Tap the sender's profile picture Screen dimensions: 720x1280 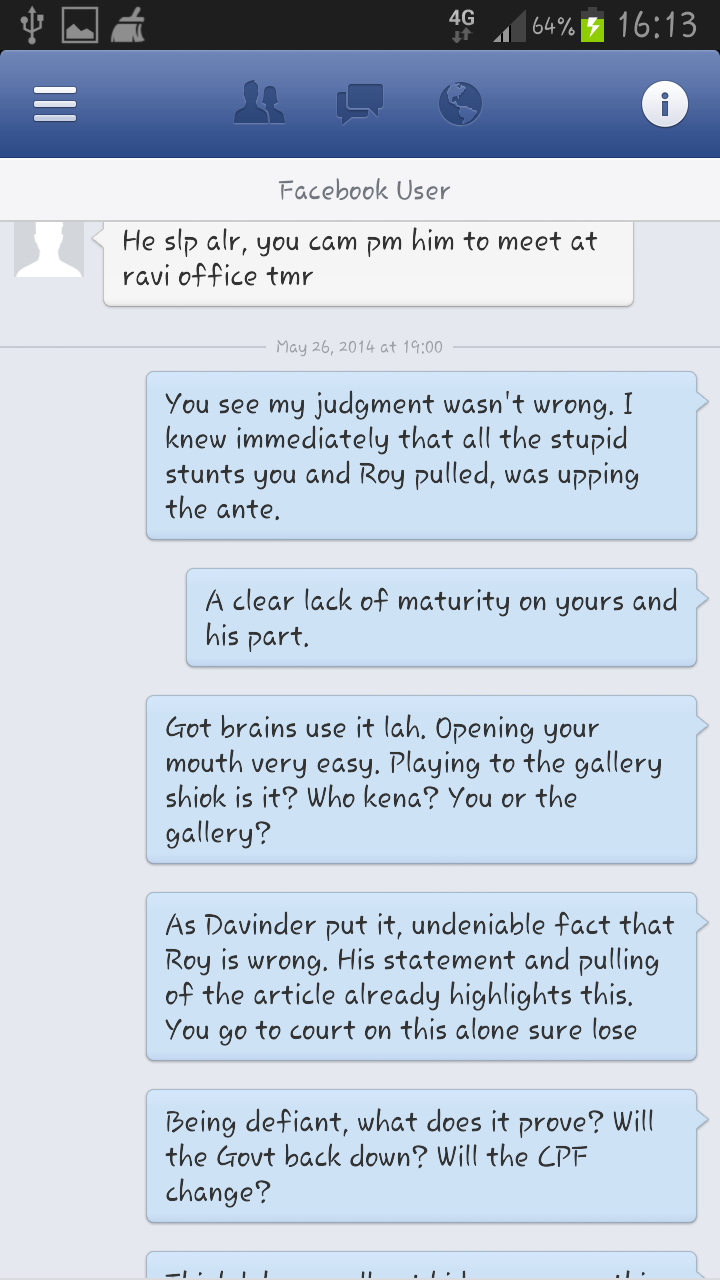49,250
